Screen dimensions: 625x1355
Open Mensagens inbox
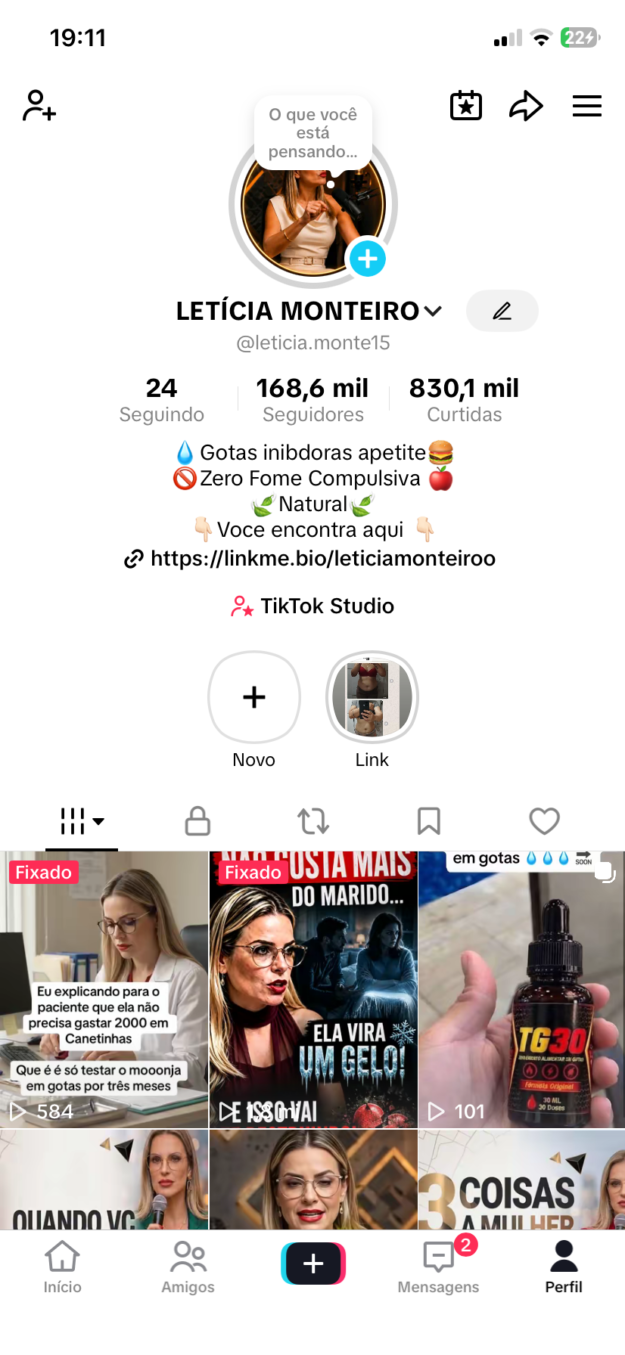click(438, 1267)
